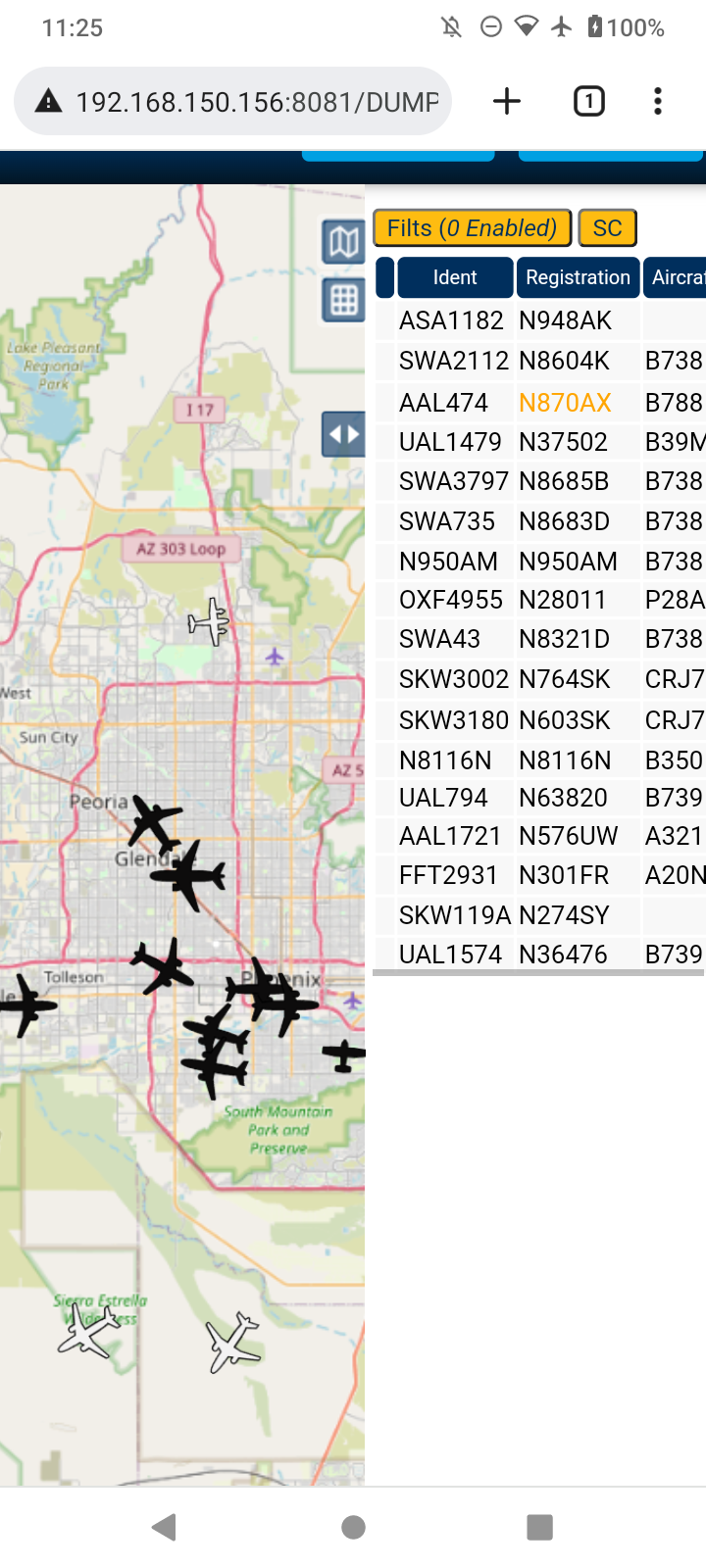
Task: Tap the panel resize arrows
Action: pos(343,434)
